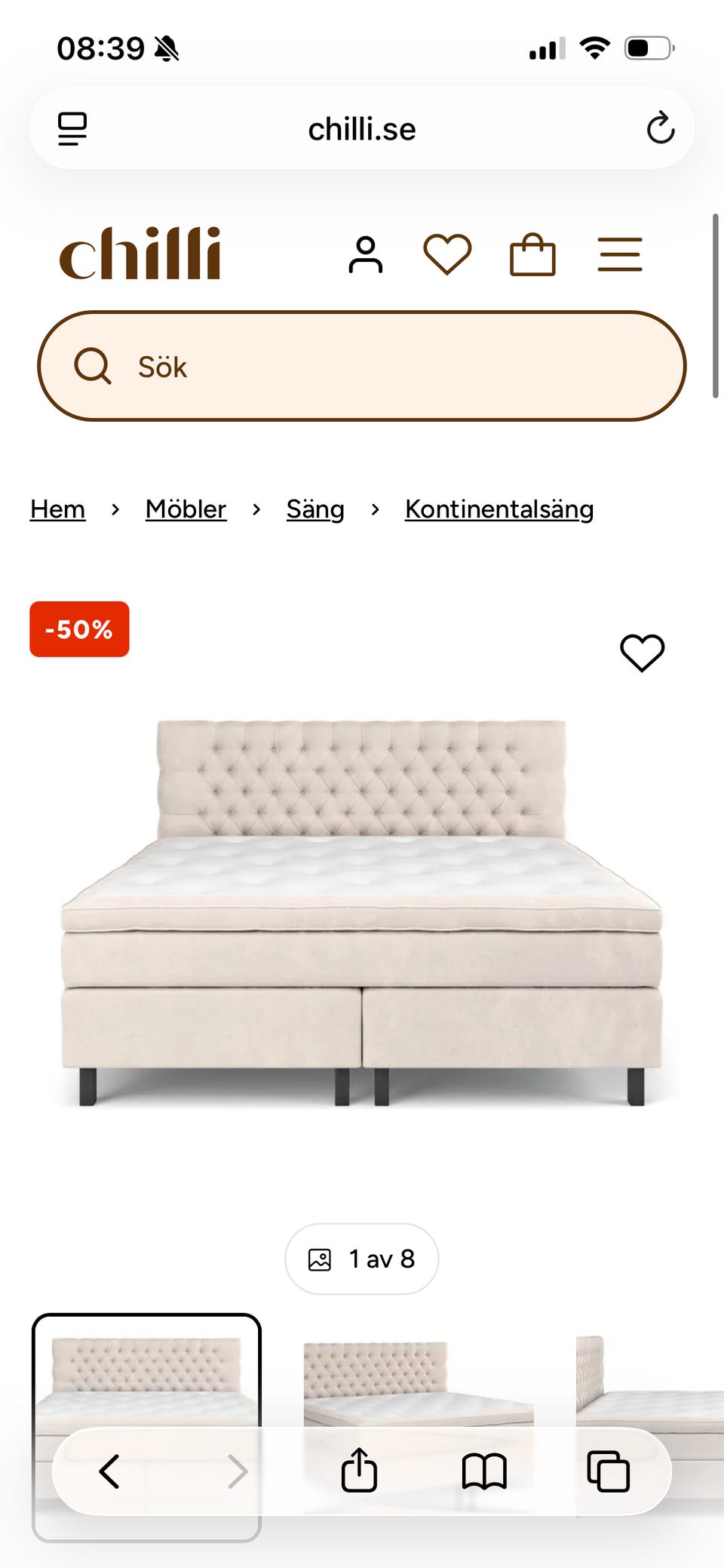Open the page settings menu in the address bar
Viewport: 724px width, 1568px height.
(72, 128)
